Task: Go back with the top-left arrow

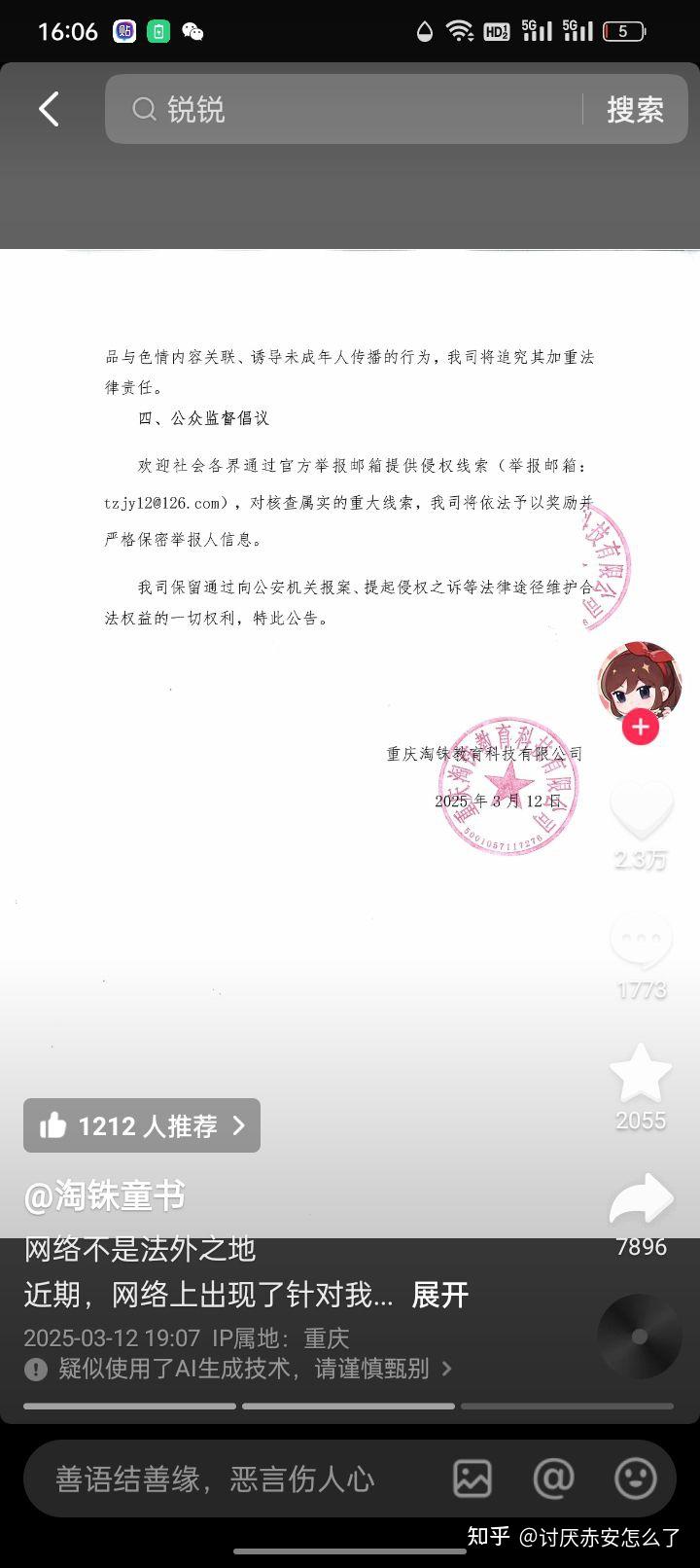Action: point(50,109)
